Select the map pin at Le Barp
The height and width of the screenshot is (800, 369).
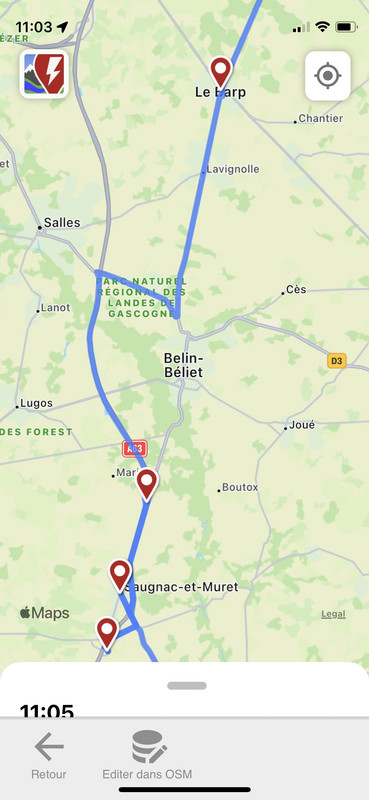[220, 72]
